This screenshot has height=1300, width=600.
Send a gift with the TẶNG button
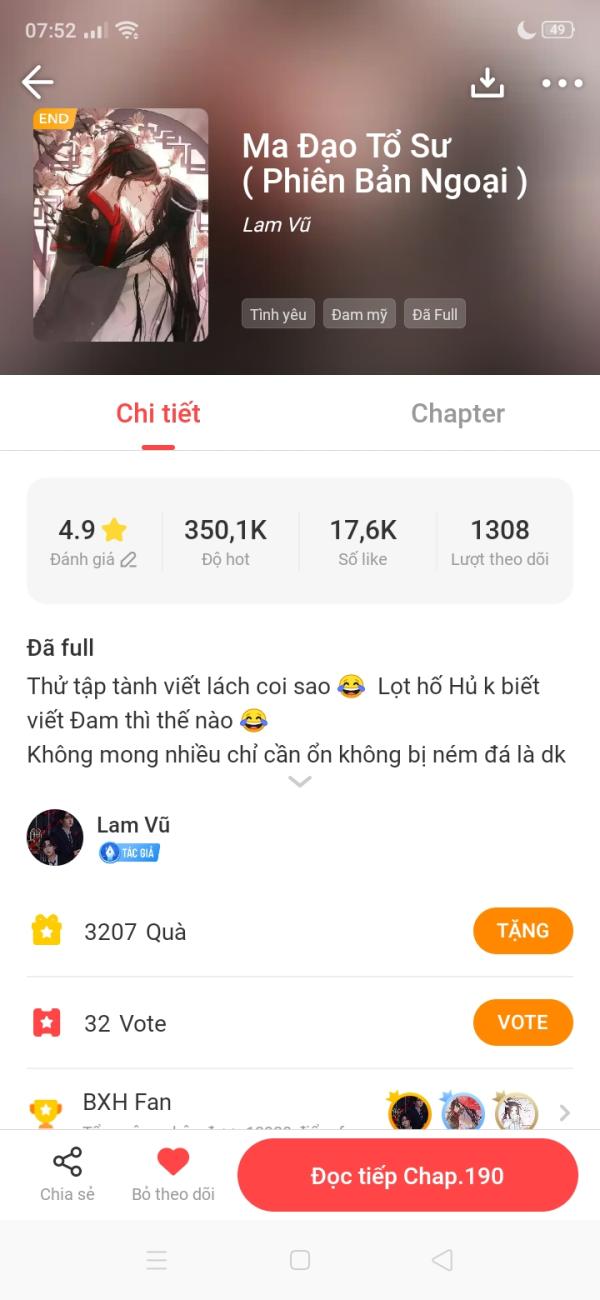(522, 931)
